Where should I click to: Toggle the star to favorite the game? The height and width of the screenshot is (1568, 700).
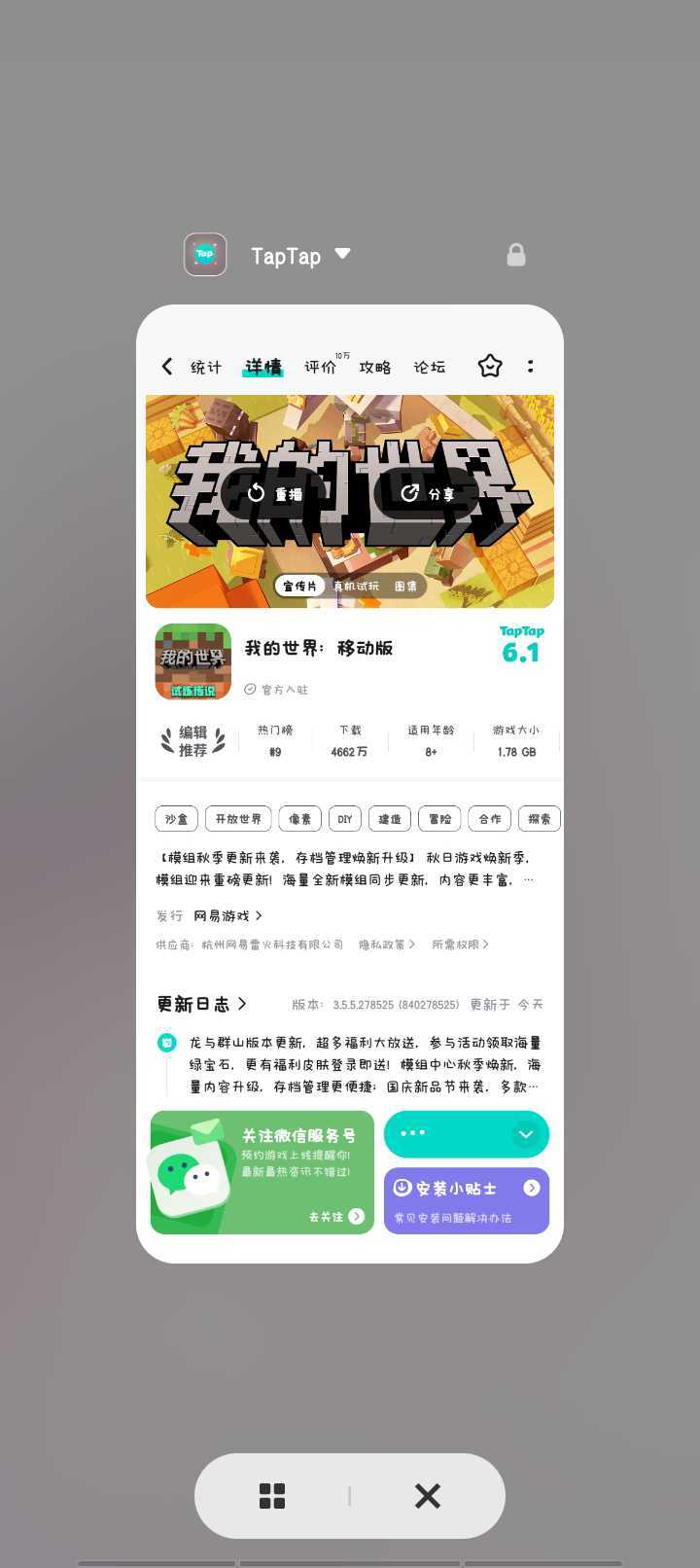[x=490, y=366]
